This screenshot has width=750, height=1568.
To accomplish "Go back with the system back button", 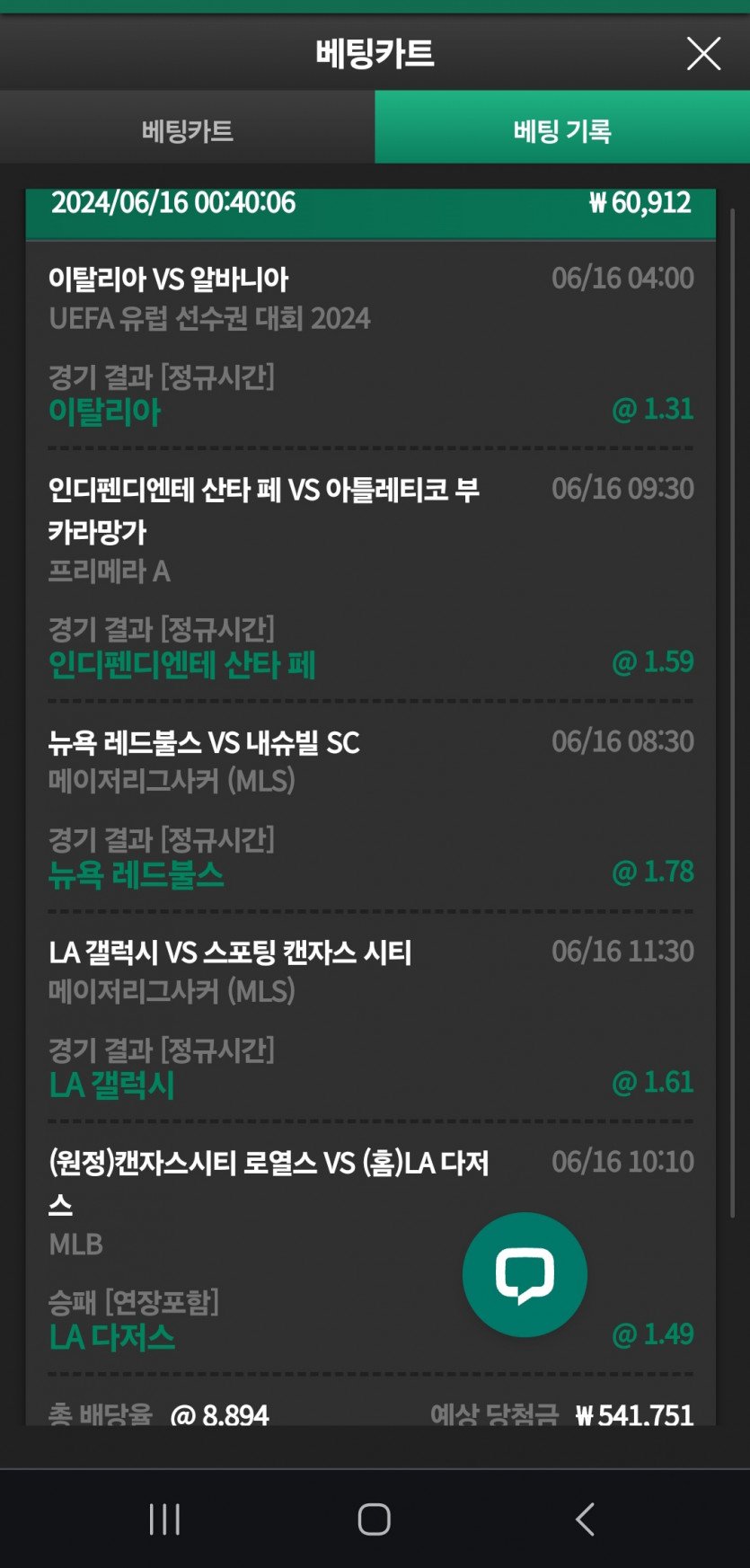I will [585, 1519].
